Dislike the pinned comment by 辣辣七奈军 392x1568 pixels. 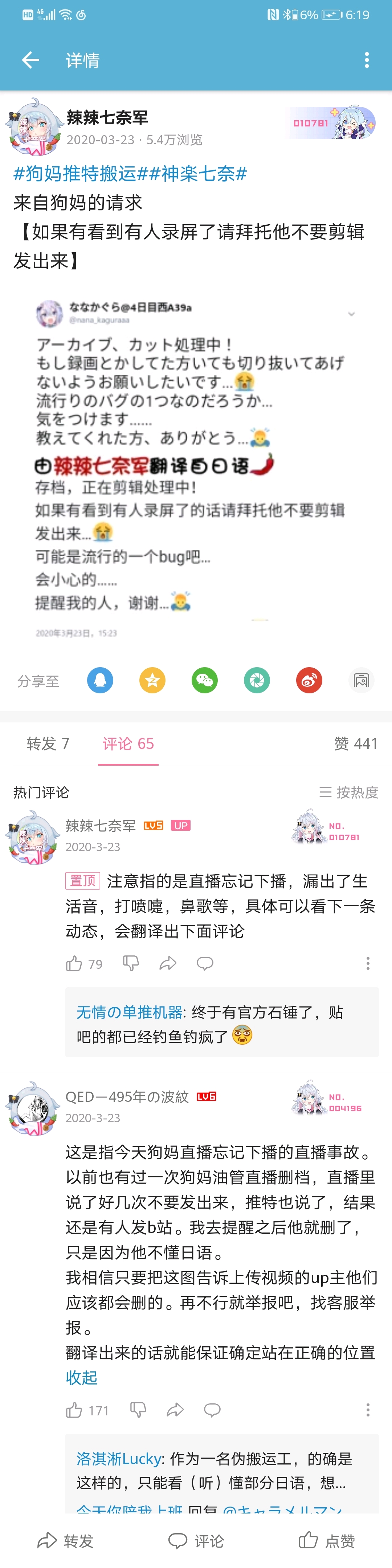coord(131,964)
